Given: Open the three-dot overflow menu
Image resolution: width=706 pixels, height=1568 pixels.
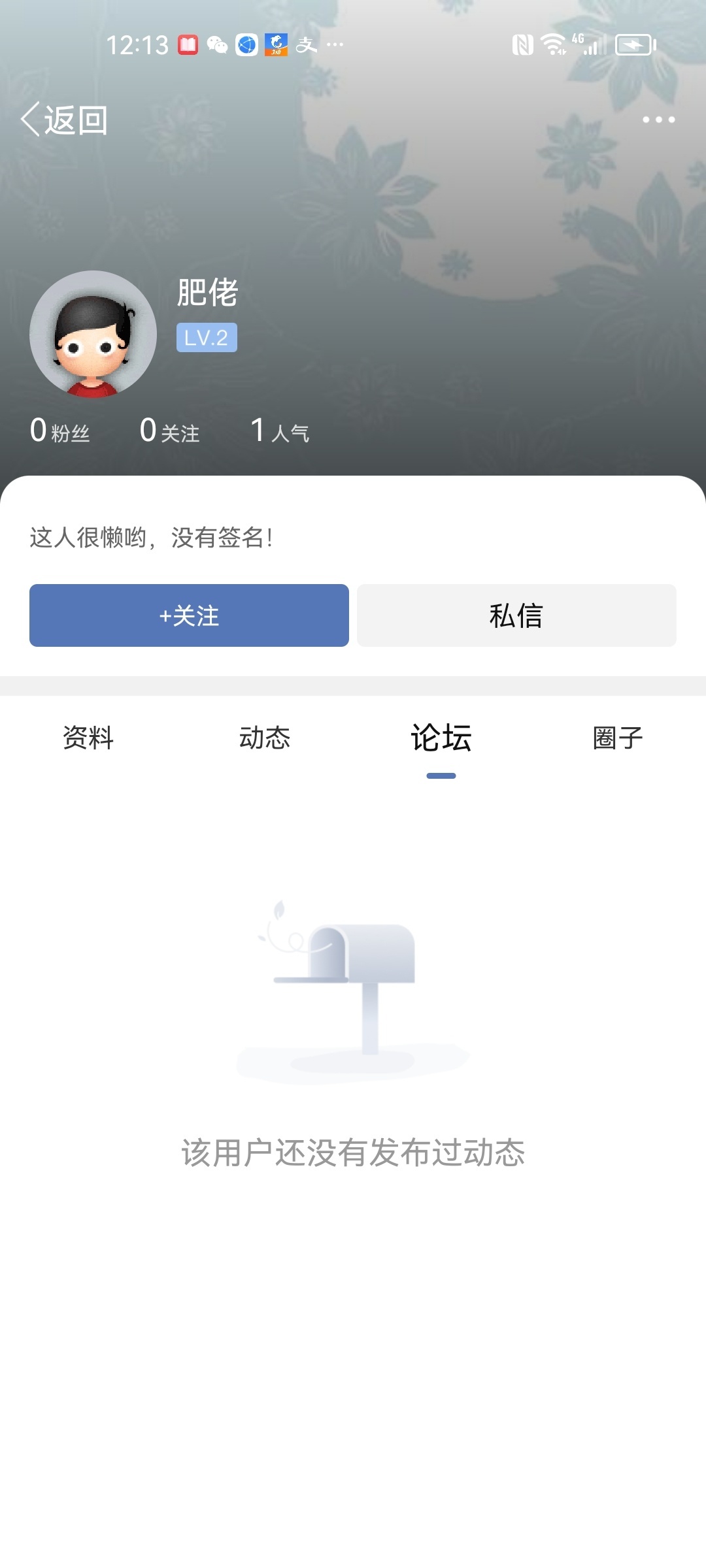Looking at the screenshot, I should [658, 120].
